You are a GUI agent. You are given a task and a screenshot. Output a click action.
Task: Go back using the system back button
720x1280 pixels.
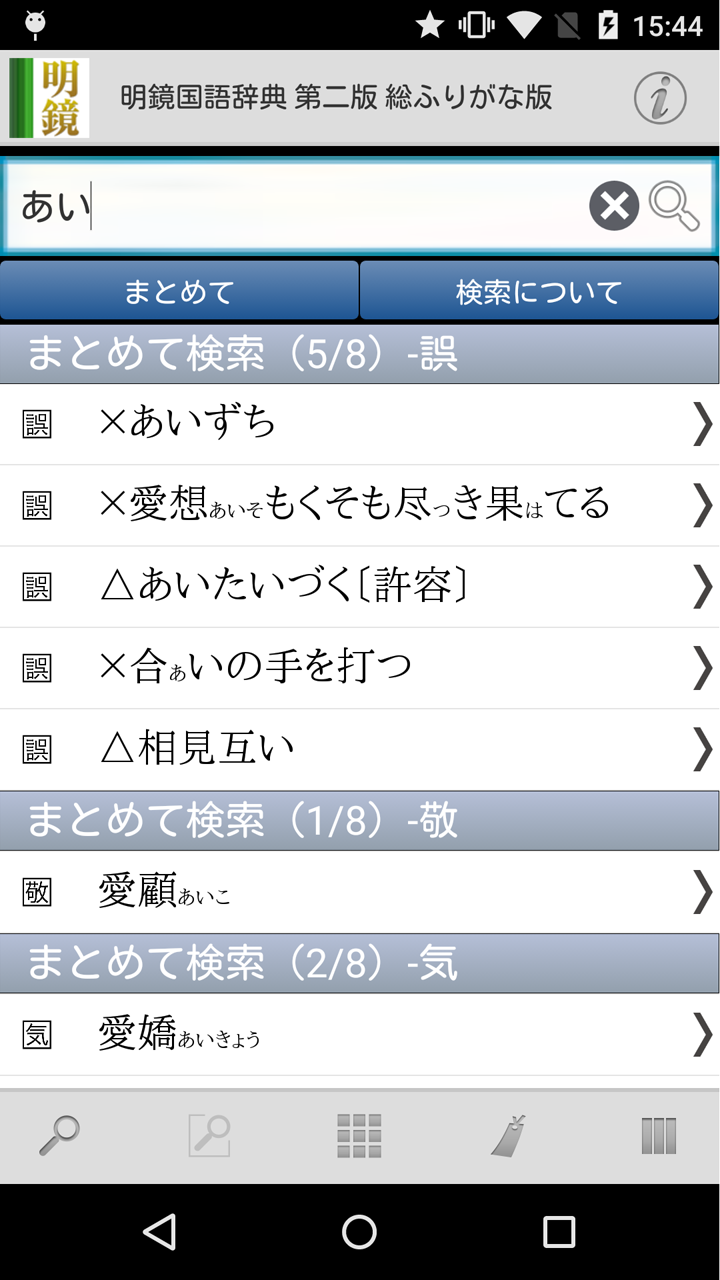click(160, 1232)
